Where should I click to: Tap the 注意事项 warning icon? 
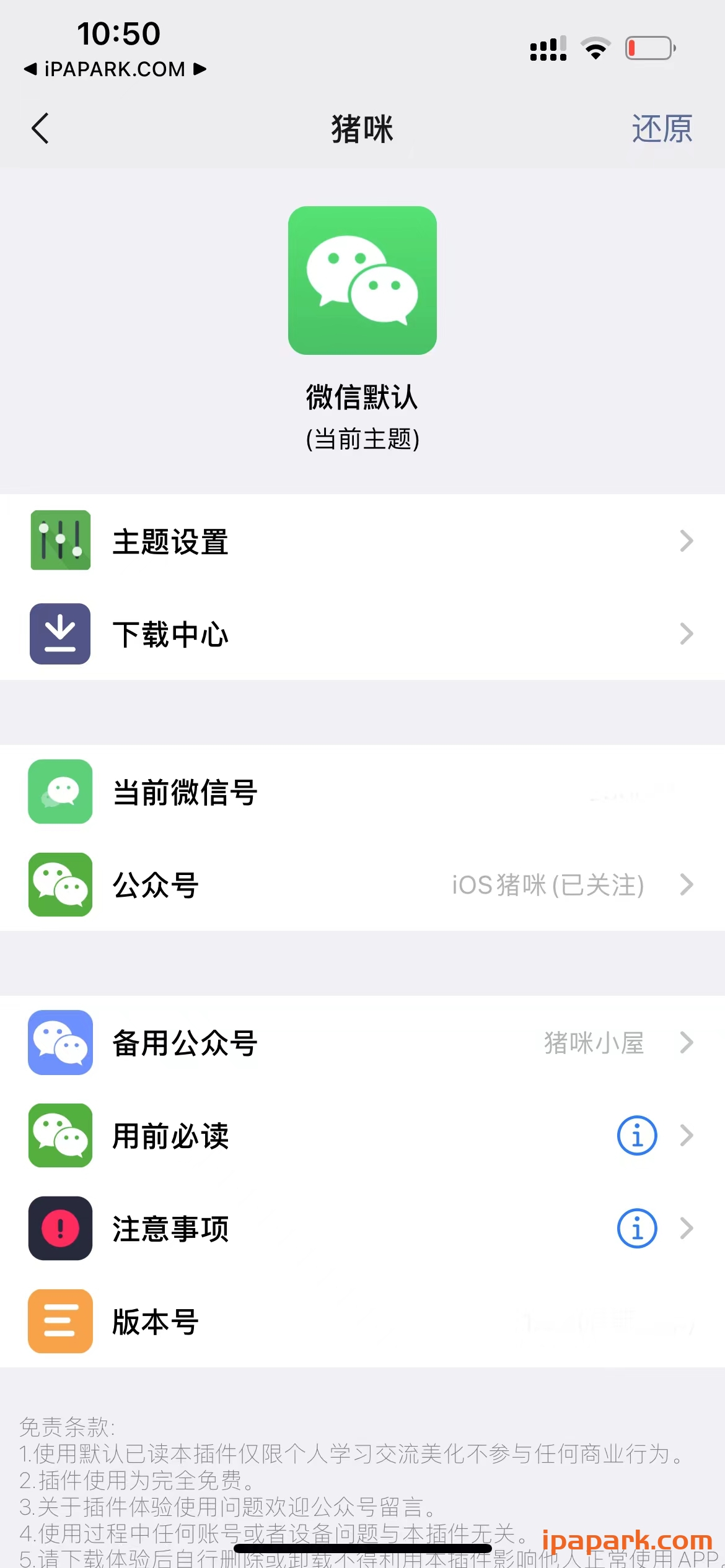59,1229
